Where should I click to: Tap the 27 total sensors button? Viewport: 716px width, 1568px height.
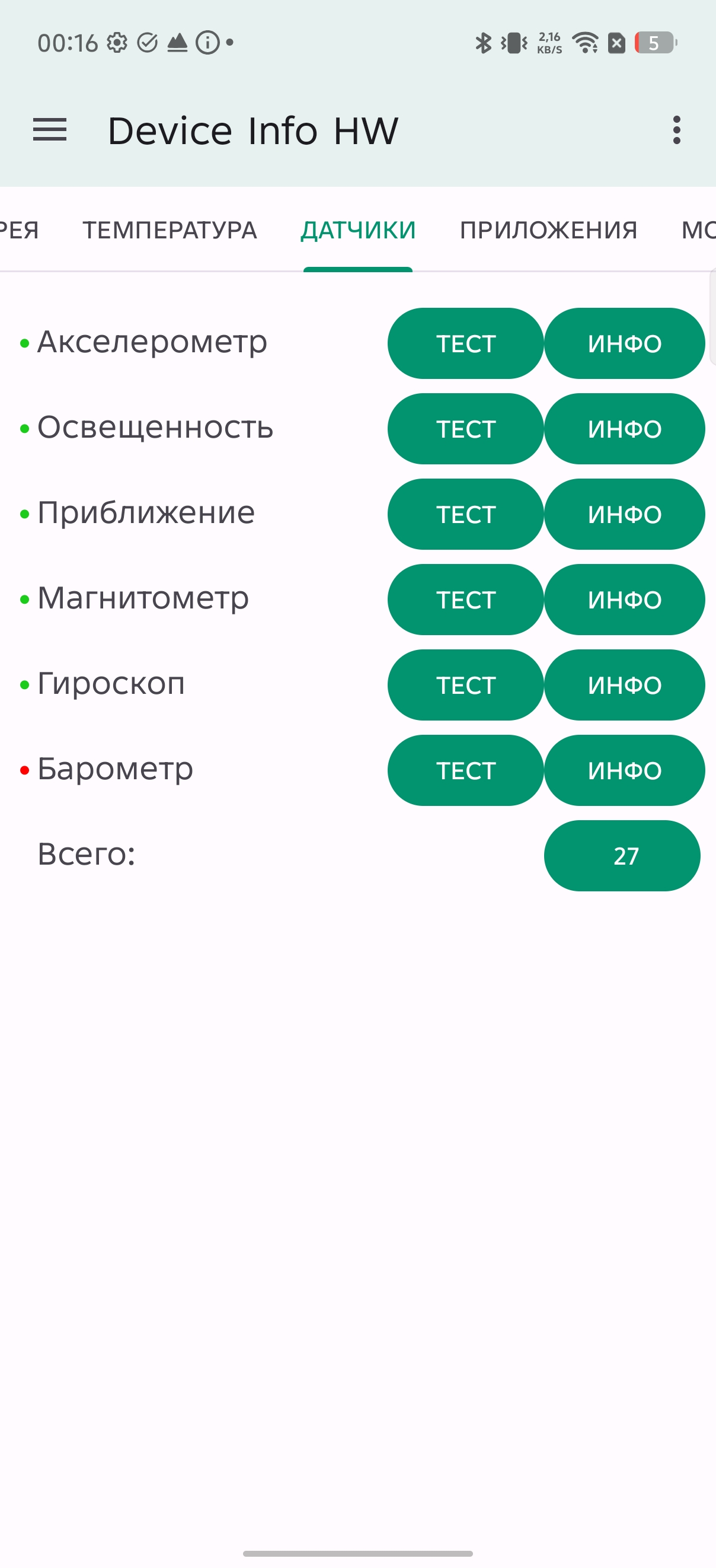pos(622,856)
